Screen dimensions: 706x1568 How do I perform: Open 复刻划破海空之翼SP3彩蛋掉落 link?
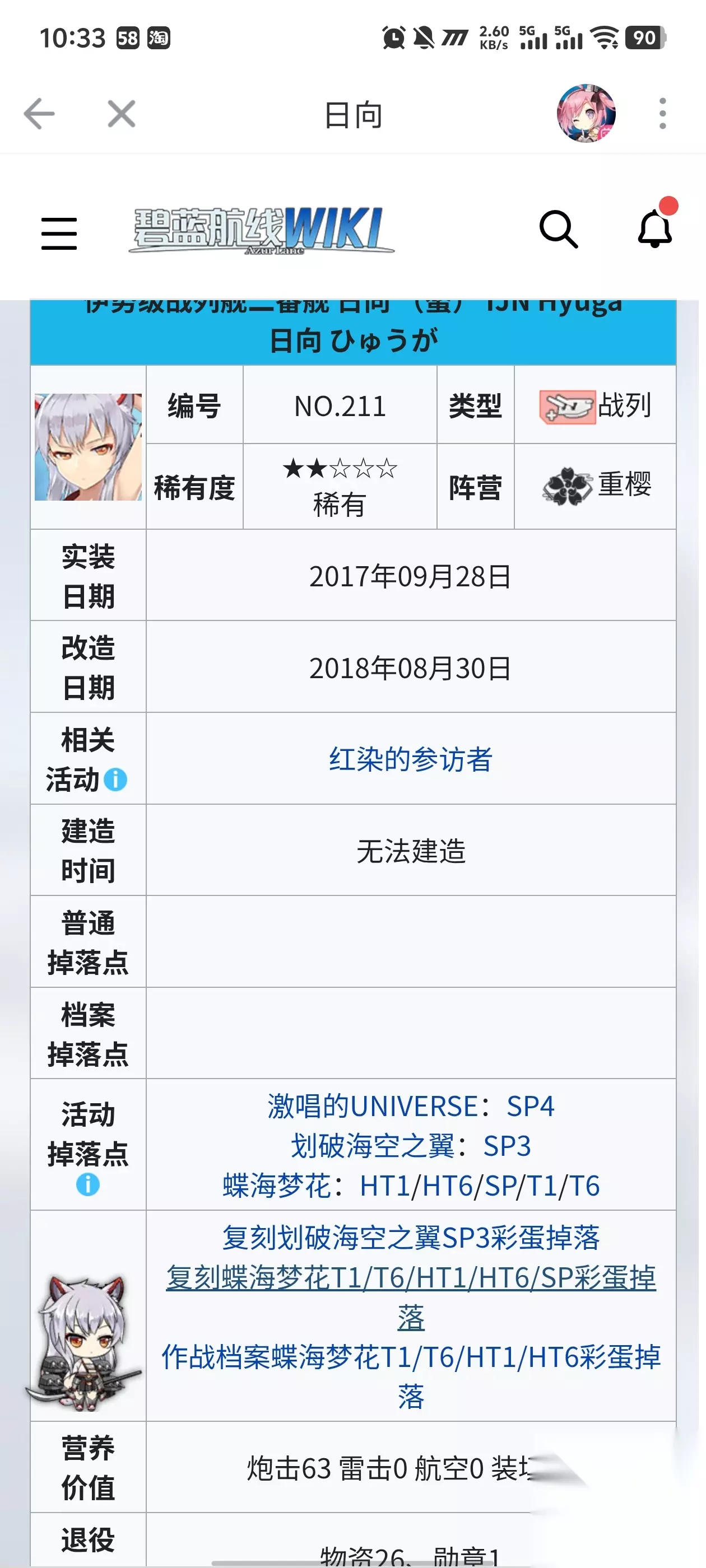tap(411, 1238)
